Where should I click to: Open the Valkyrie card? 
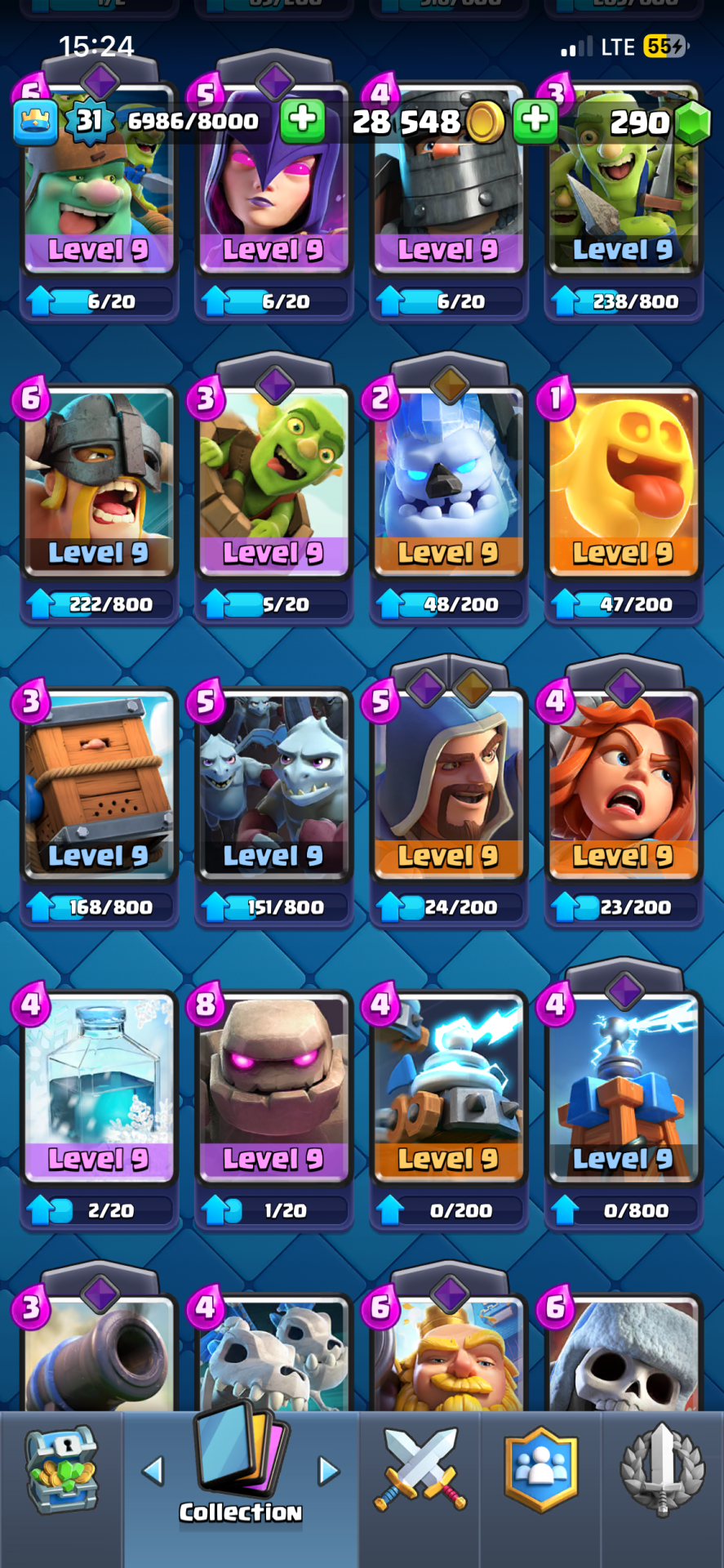coord(623,784)
